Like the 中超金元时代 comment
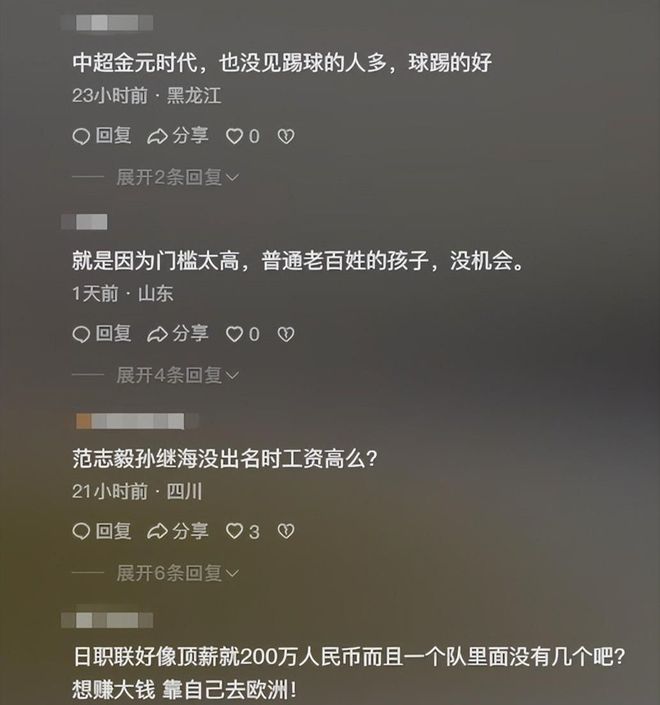 click(235, 136)
